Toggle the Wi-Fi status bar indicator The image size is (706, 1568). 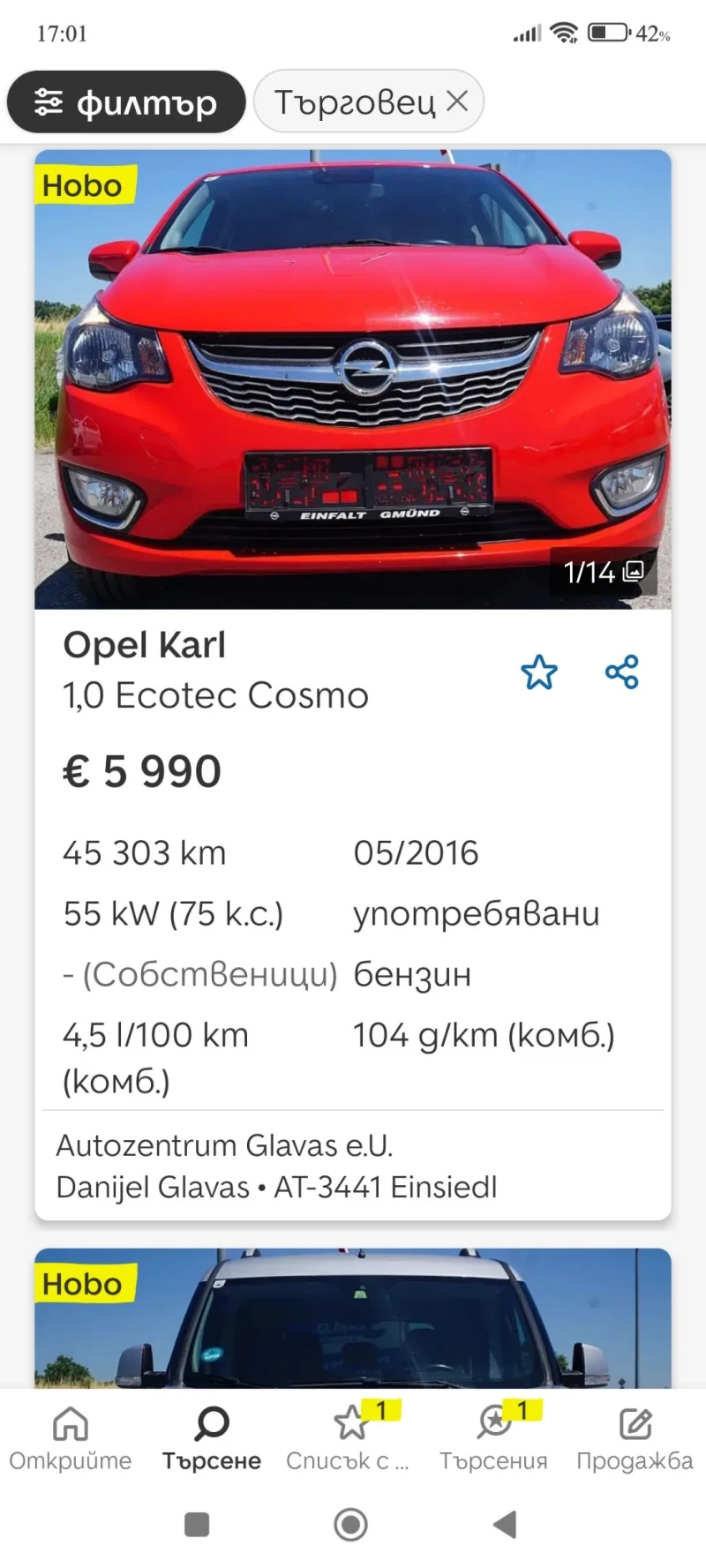tap(565, 32)
